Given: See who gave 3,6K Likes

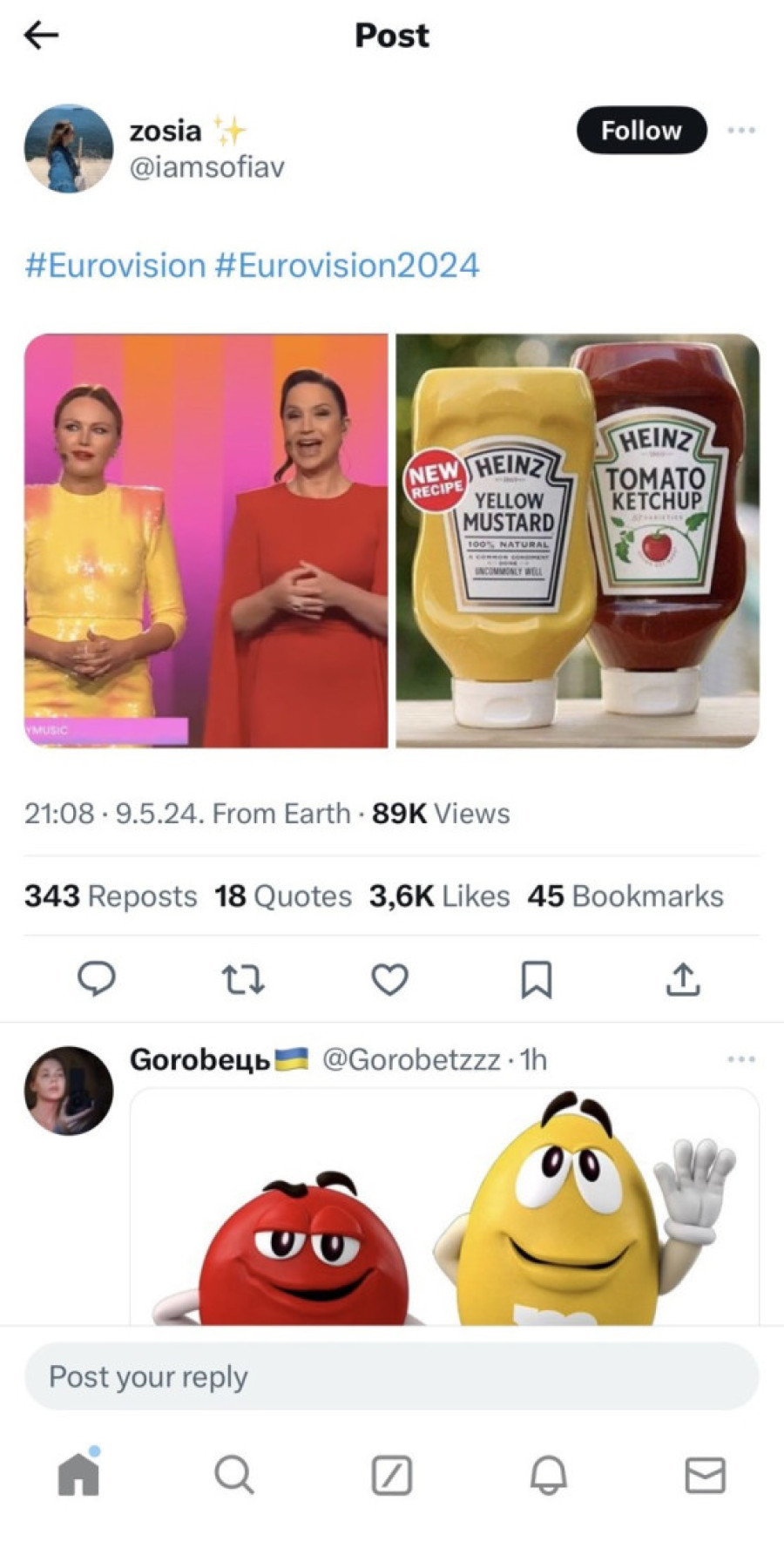Looking at the screenshot, I should (439, 896).
